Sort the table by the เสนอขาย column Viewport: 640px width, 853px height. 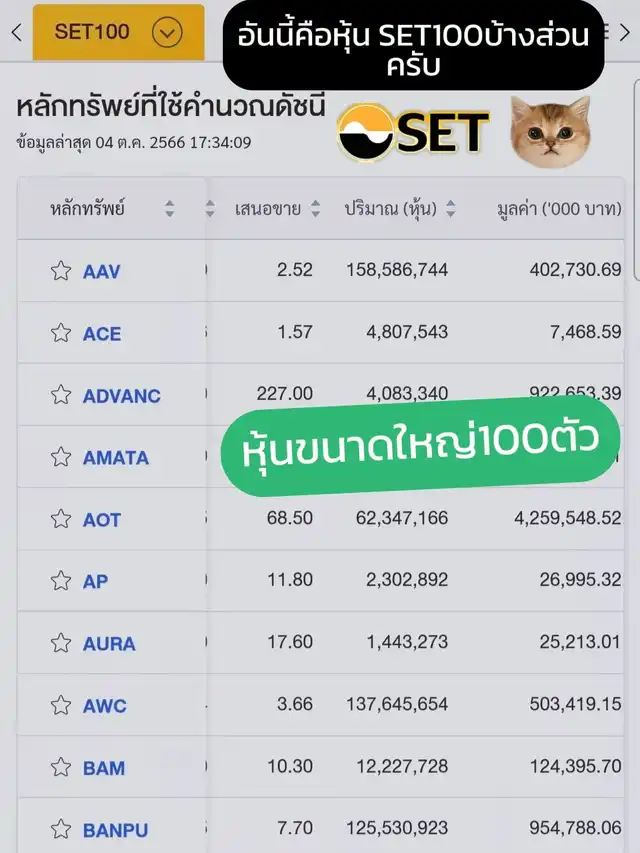click(x=315, y=209)
